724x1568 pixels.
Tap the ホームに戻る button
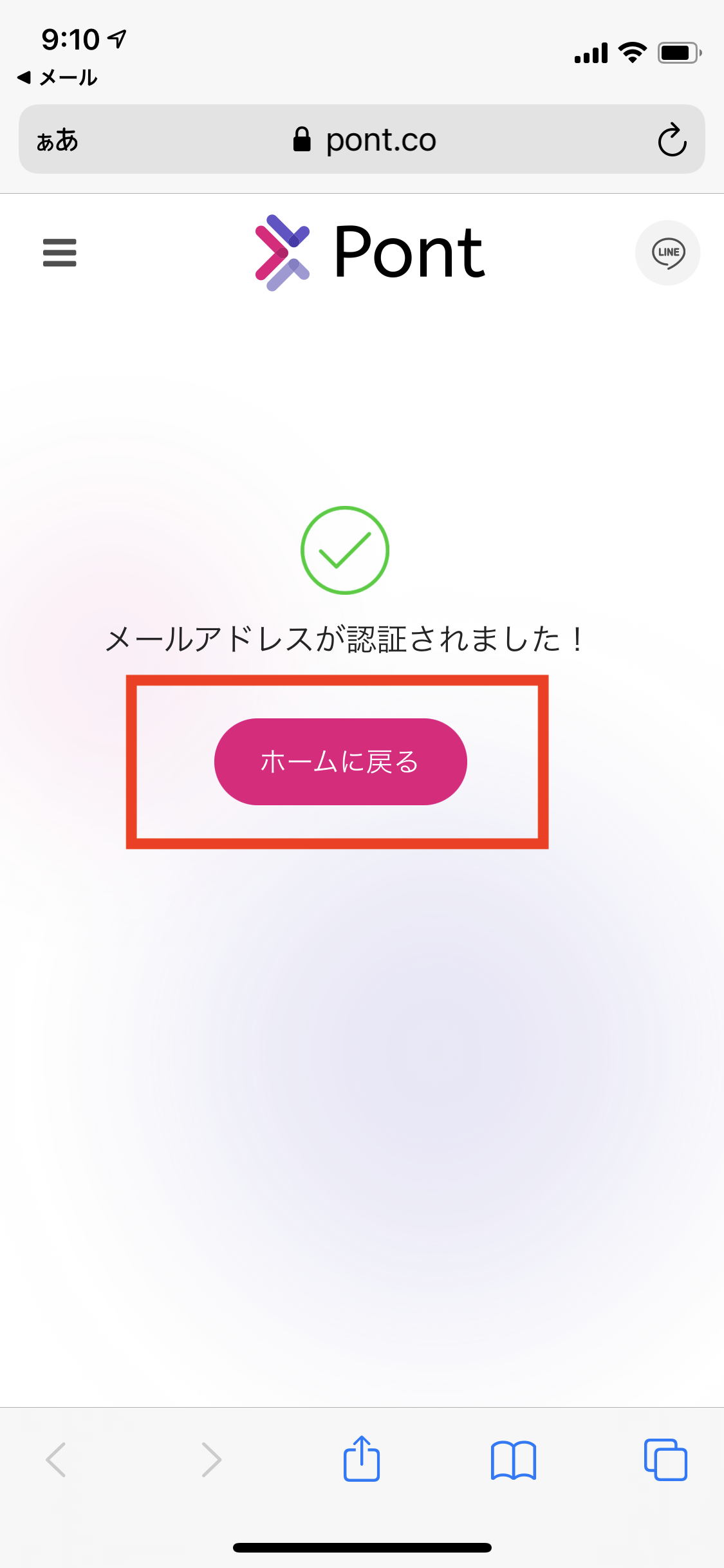(340, 761)
